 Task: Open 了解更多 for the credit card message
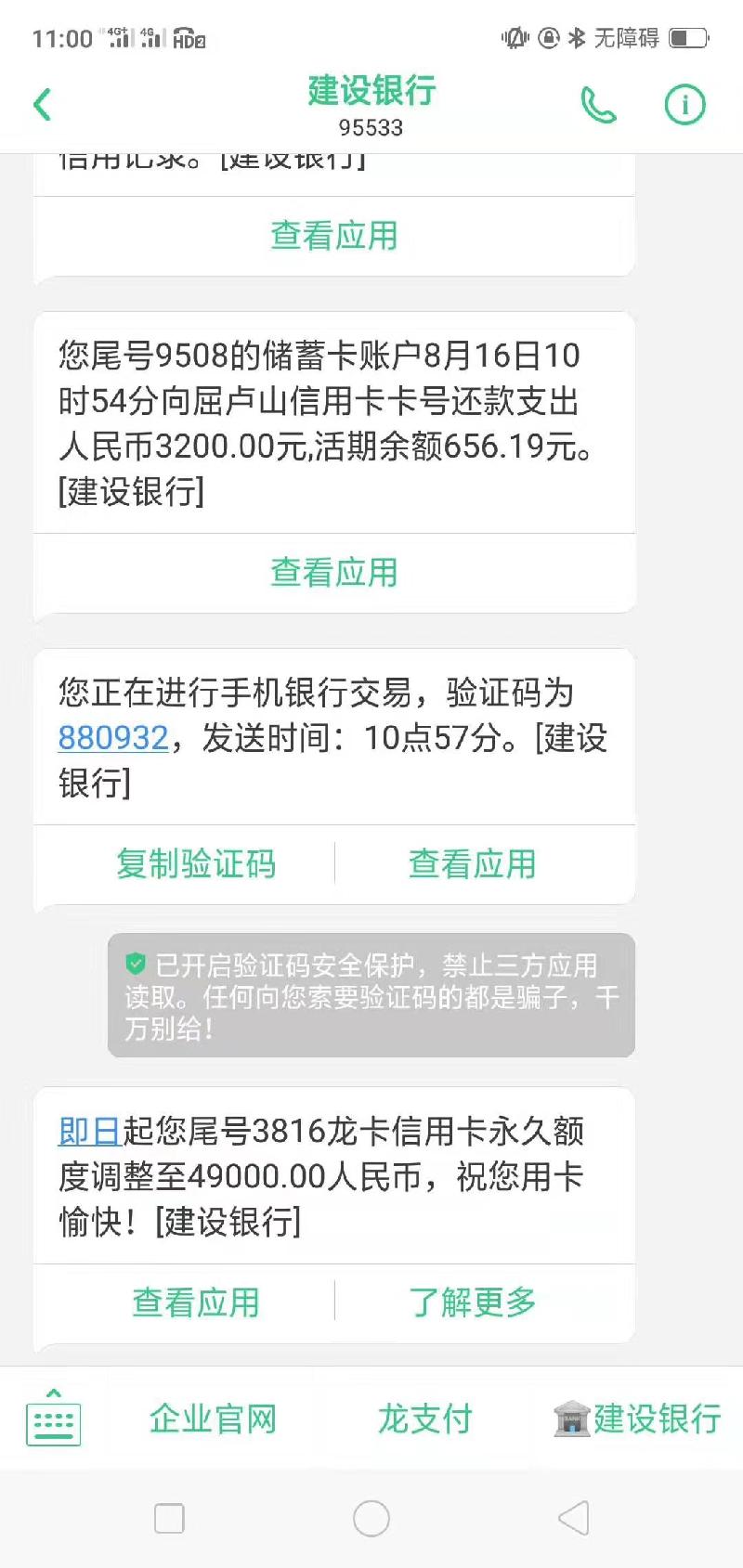(472, 1302)
